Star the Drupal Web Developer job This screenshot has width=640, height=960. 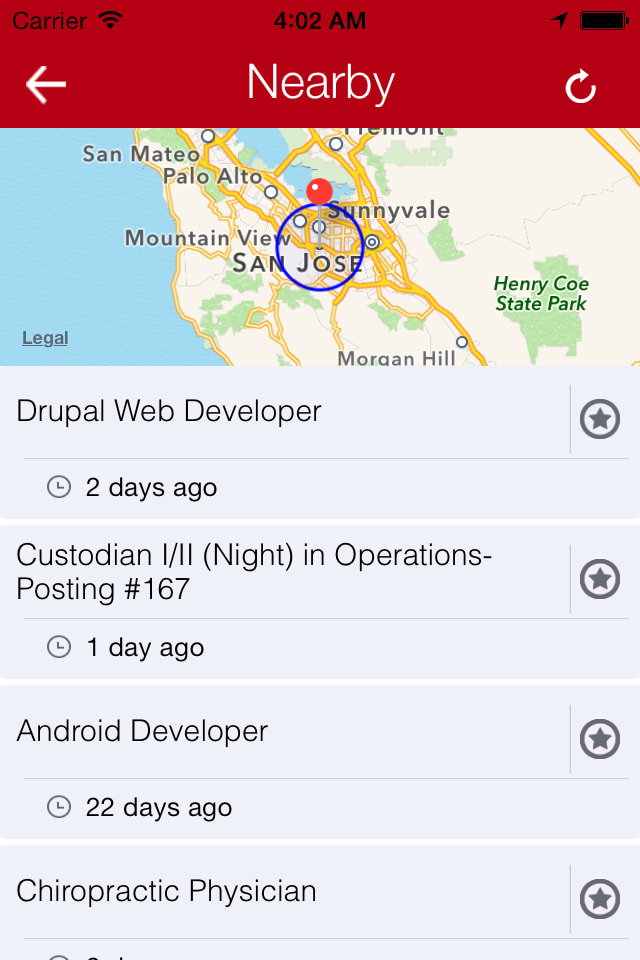[600, 420]
